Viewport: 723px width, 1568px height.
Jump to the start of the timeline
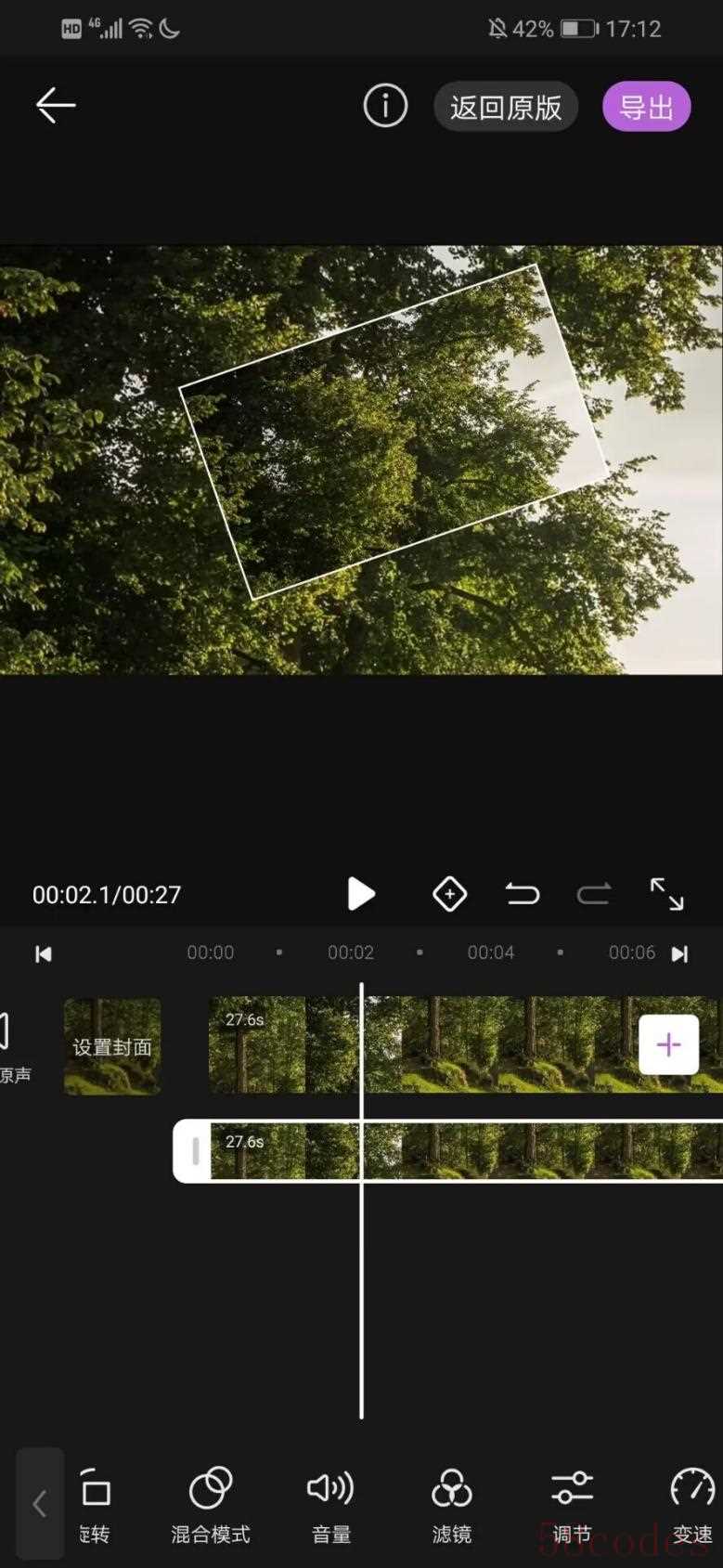tap(43, 953)
